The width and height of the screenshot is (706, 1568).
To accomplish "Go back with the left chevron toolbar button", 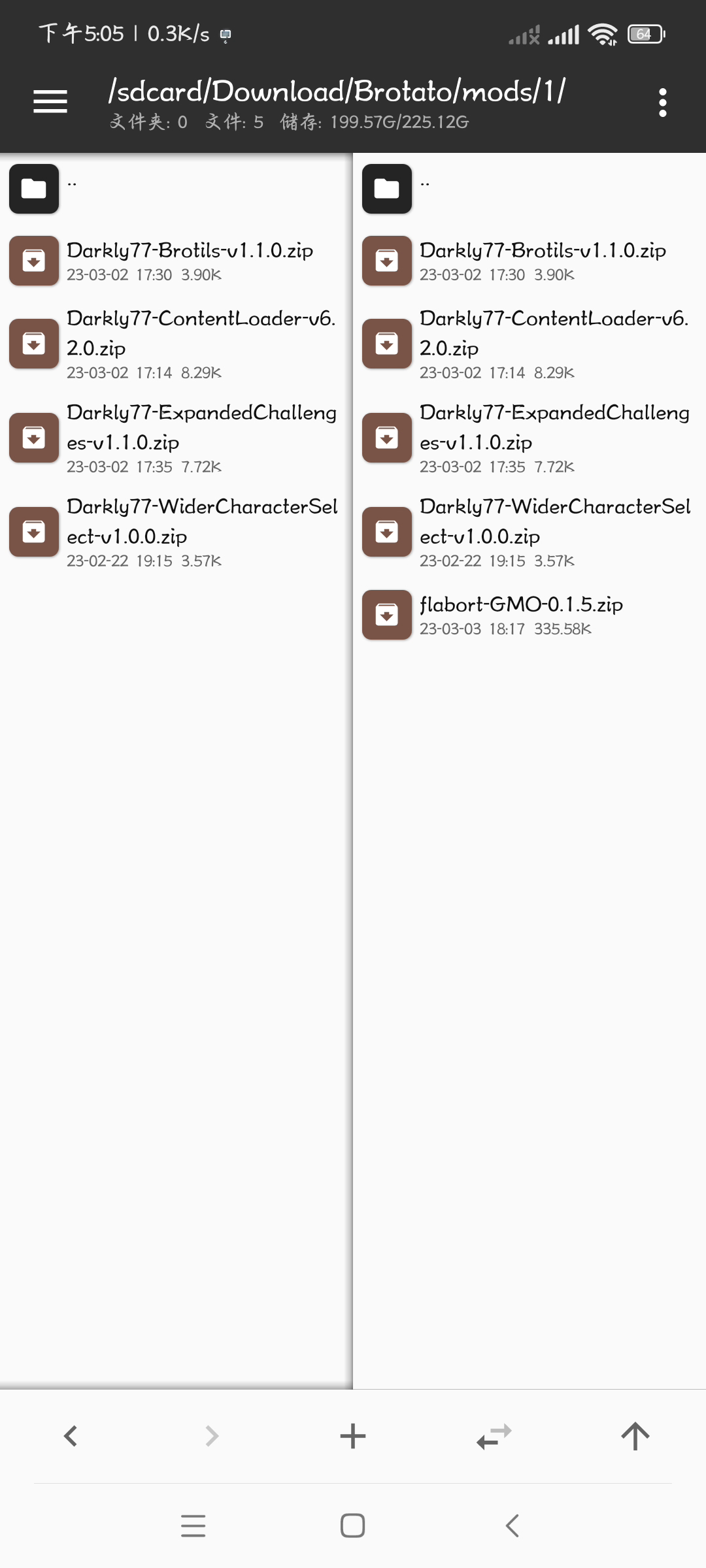I will coord(71,1436).
